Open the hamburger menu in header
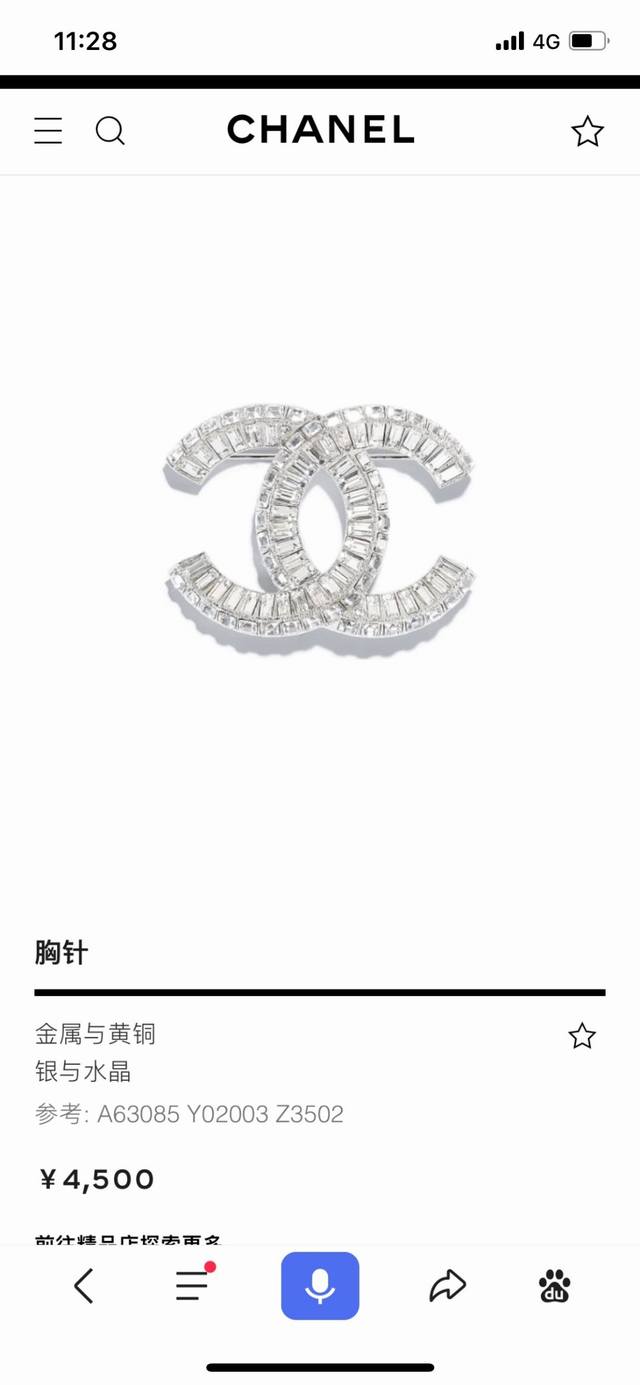 (48, 131)
